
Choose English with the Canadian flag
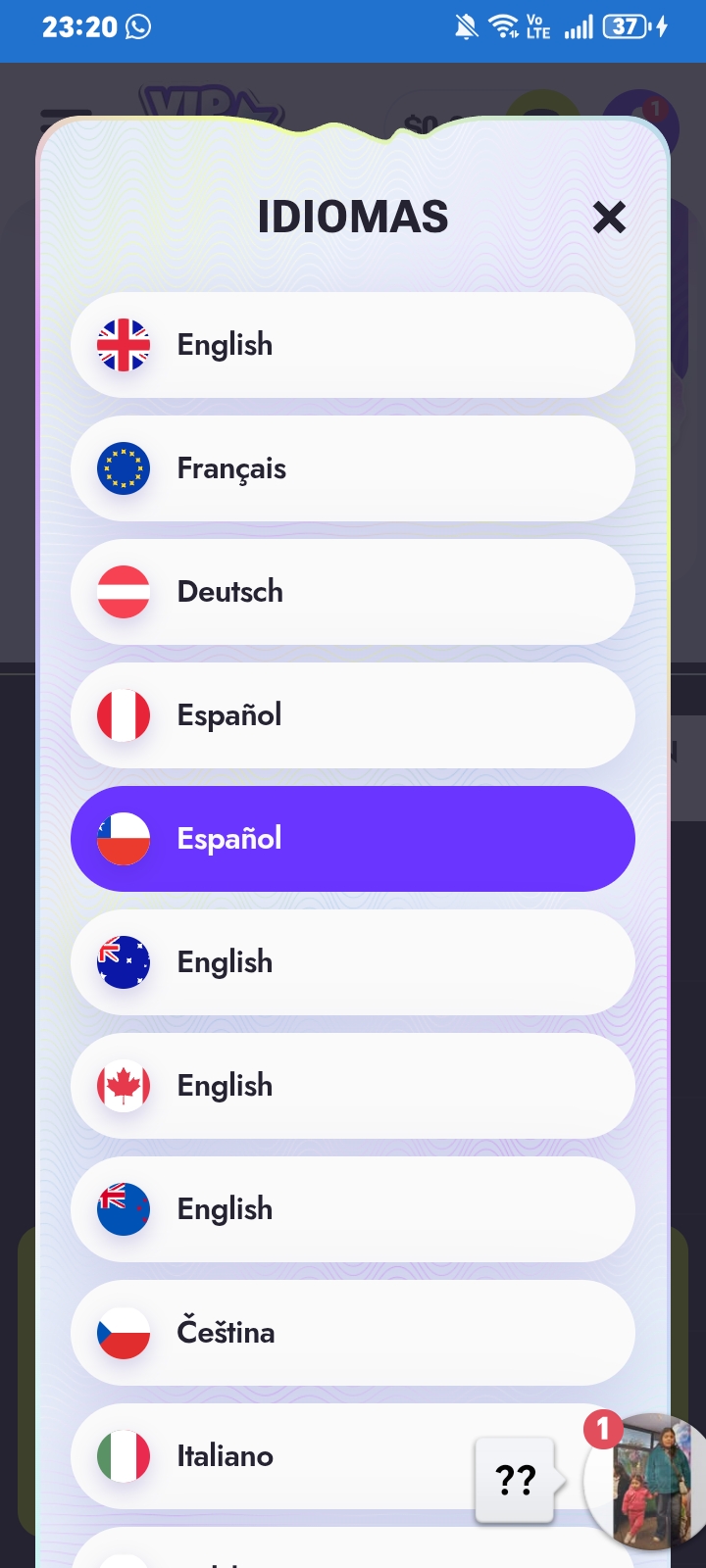353,1086
